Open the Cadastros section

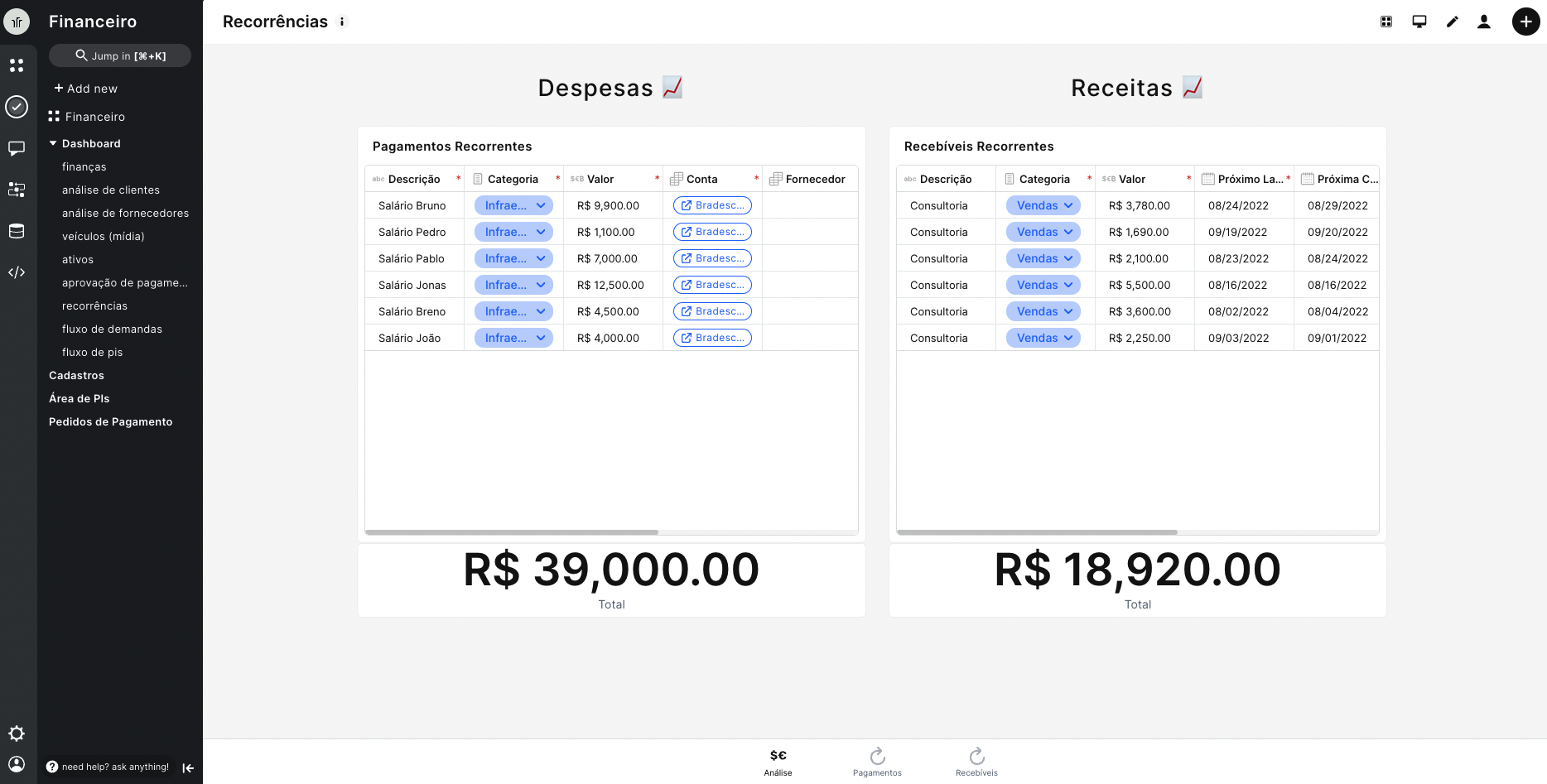(76, 375)
